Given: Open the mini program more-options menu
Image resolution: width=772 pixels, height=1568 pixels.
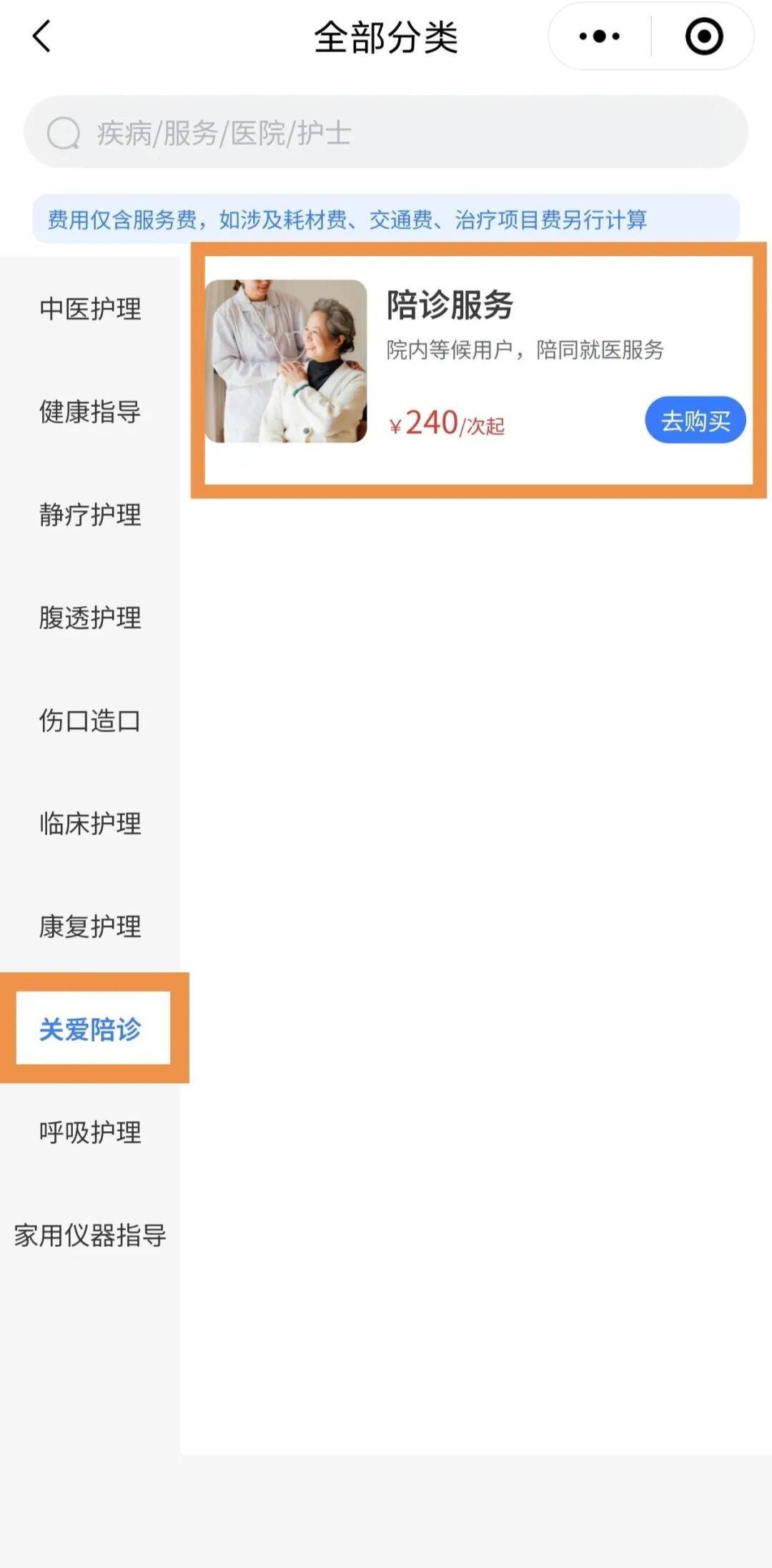Looking at the screenshot, I should click(599, 36).
